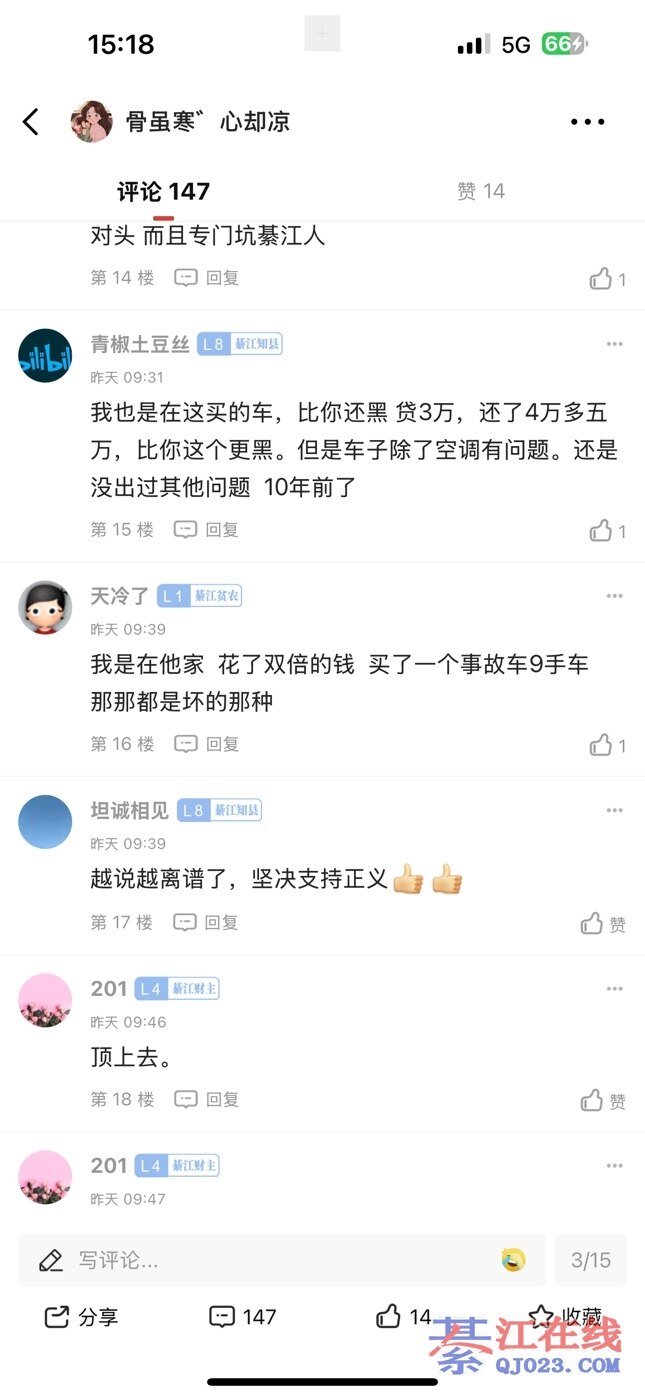Open more options on 青椒土豆丝's comment
645x1398 pixels.
click(614, 344)
